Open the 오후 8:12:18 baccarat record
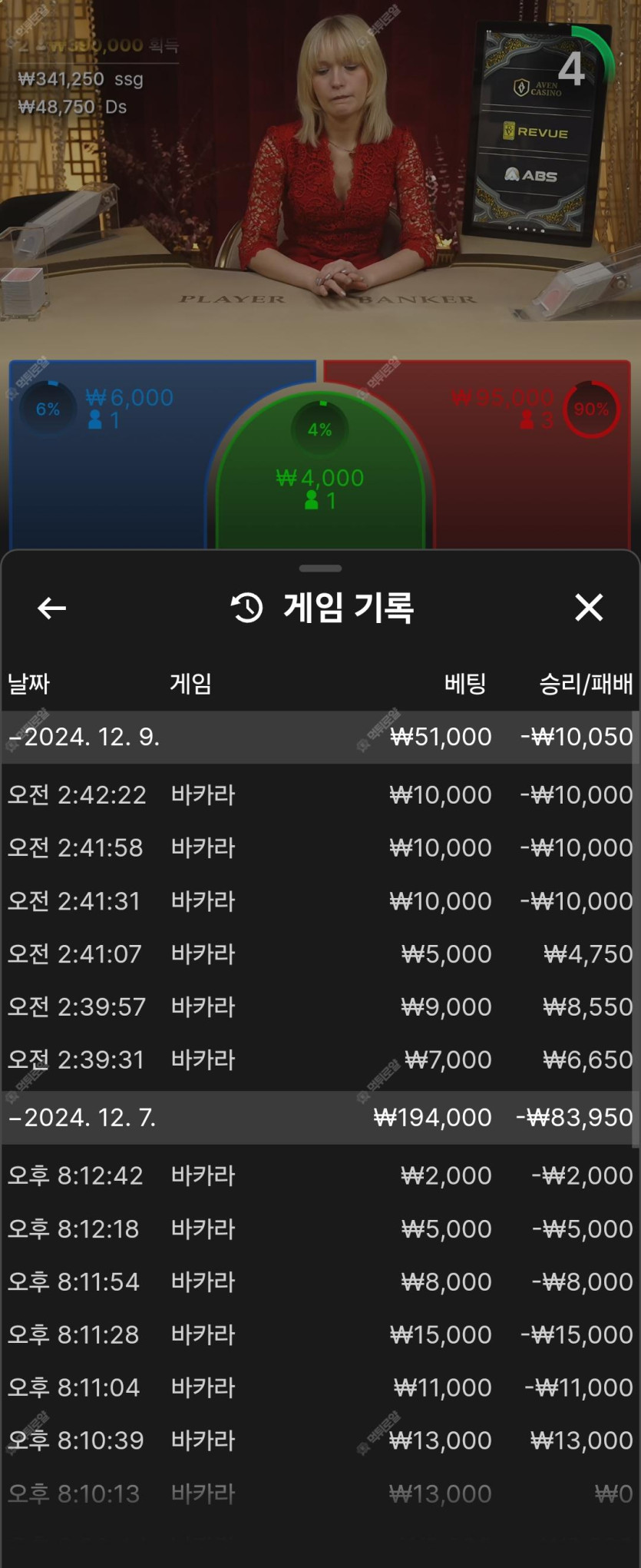641x1568 pixels. coord(319,1228)
